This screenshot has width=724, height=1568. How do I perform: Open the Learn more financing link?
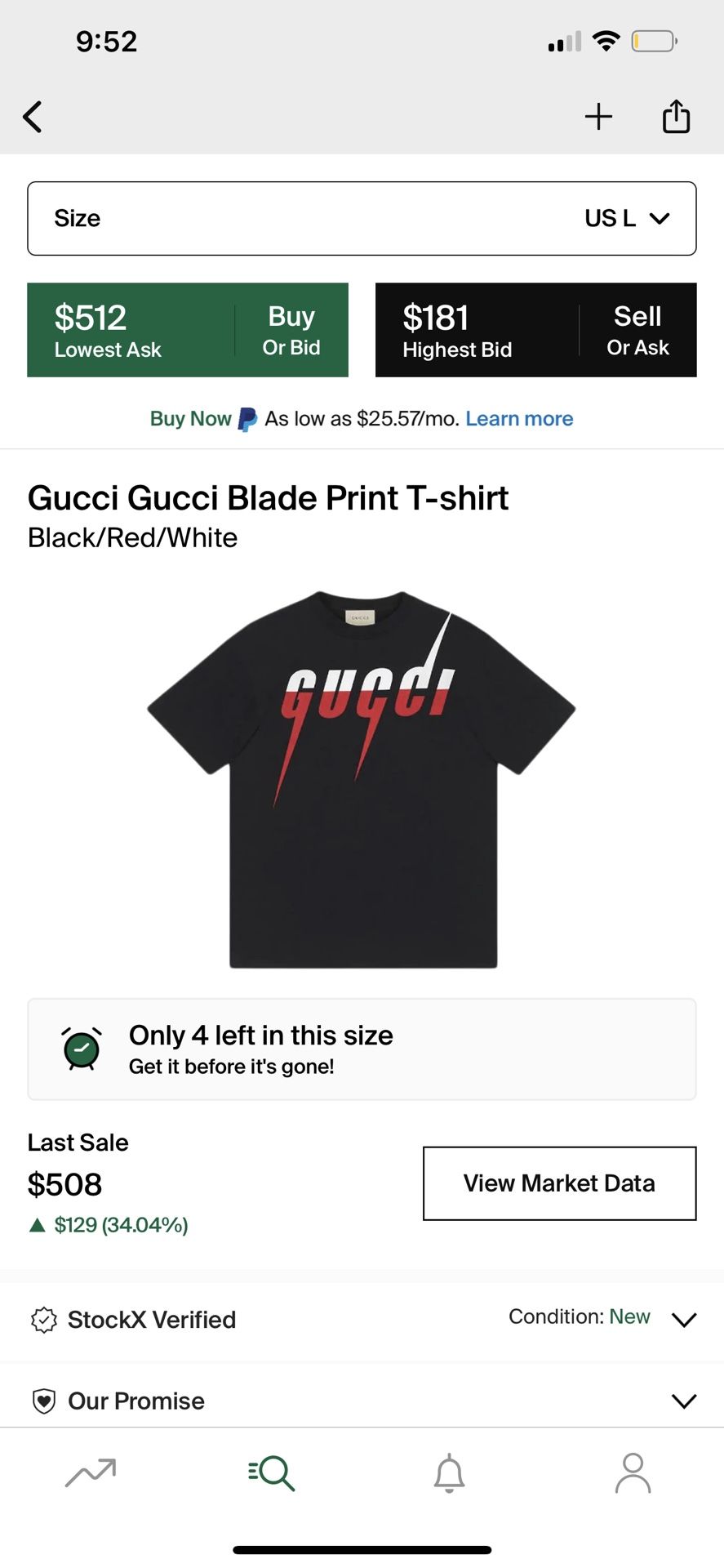[519, 418]
